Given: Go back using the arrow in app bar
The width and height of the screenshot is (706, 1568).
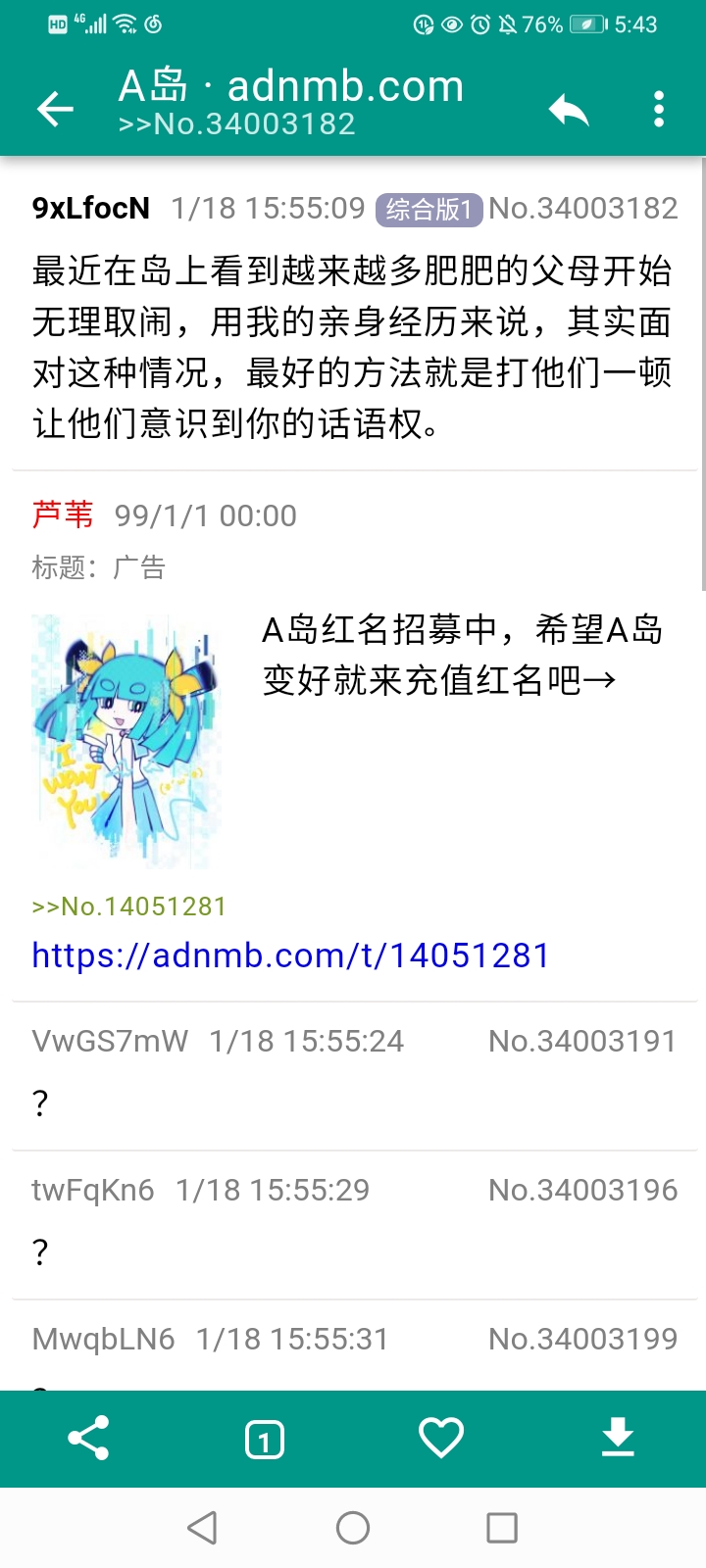Looking at the screenshot, I should point(56,109).
